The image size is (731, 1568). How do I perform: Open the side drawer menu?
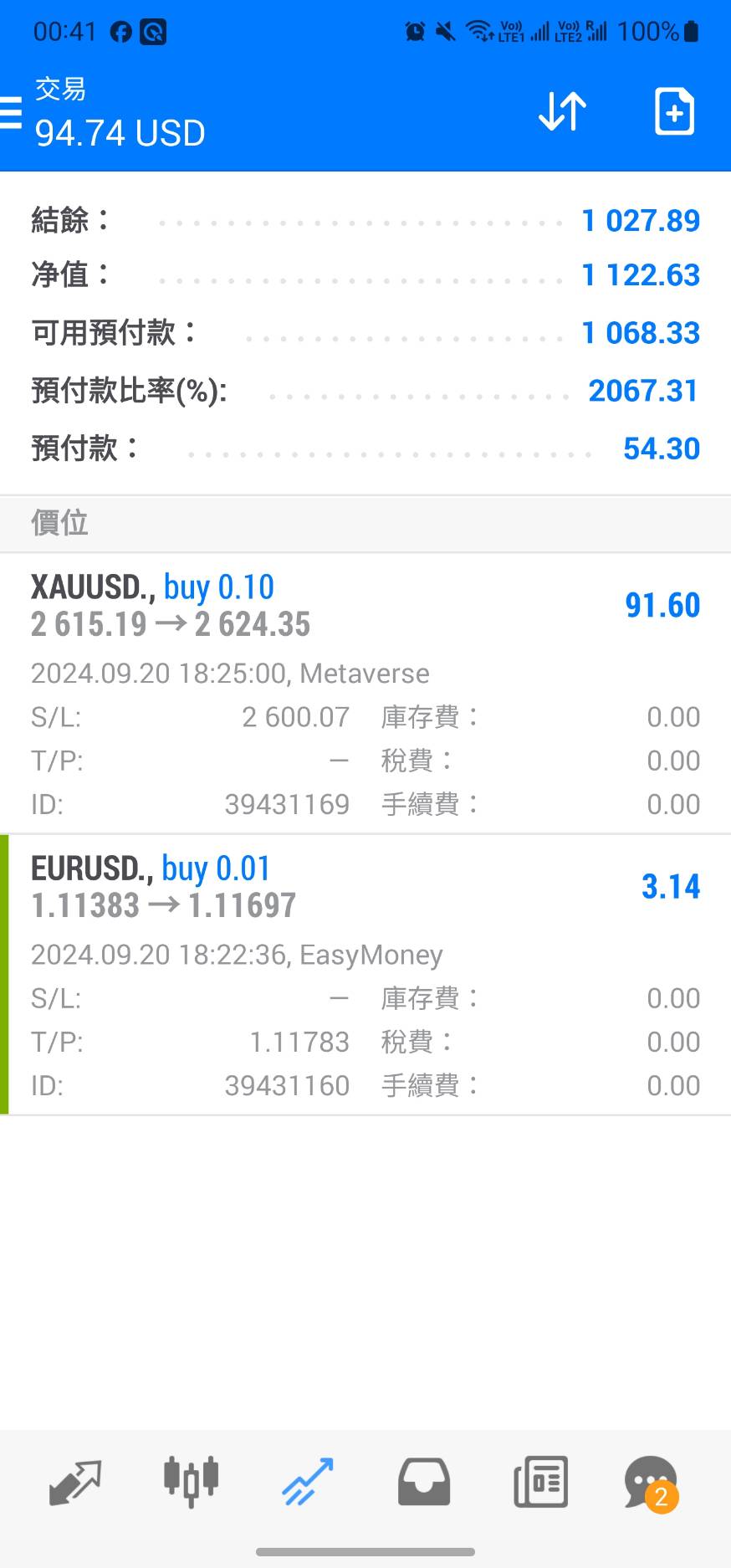pos(12,112)
